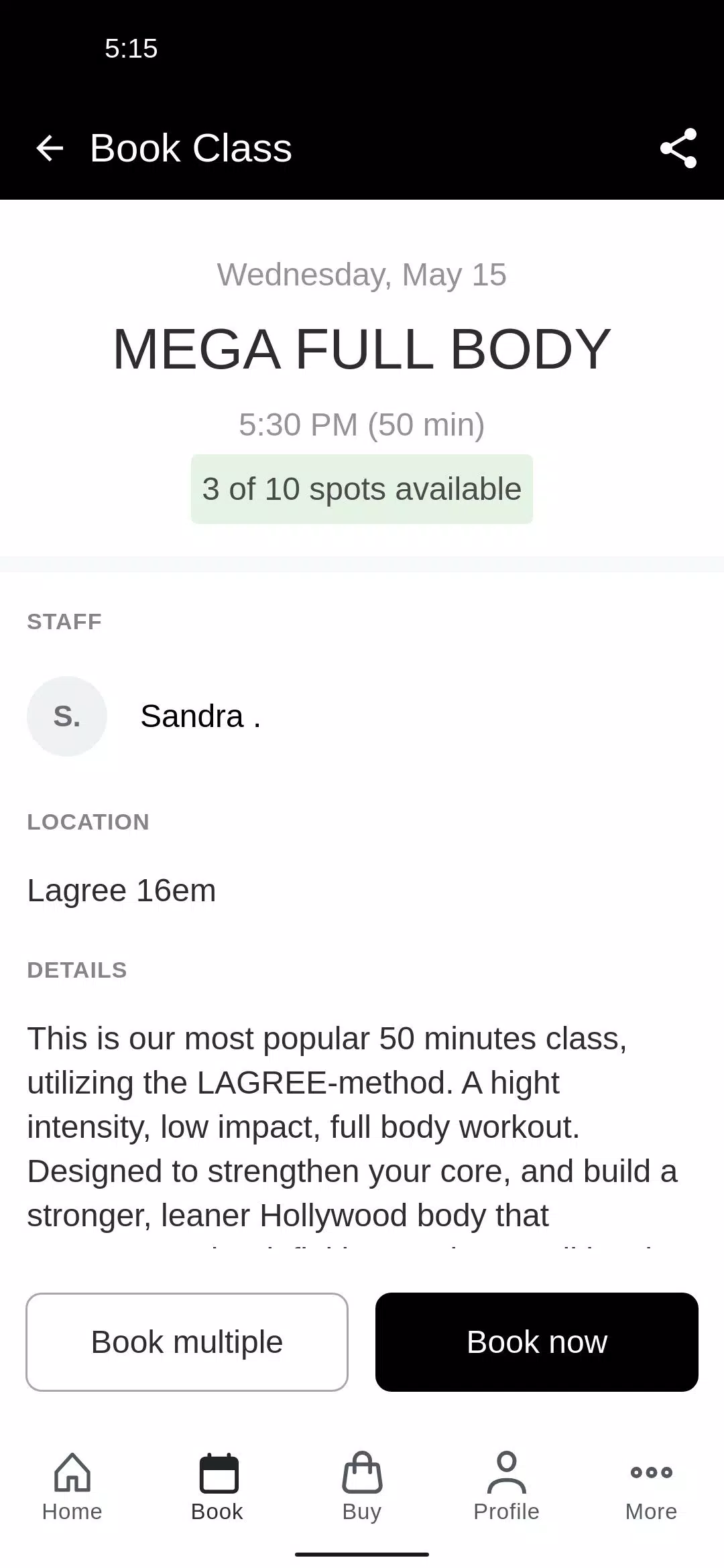Go to the Buy tab
Image resolution: width=724 pixels, height=1568 pixels.
(362, 1487)
